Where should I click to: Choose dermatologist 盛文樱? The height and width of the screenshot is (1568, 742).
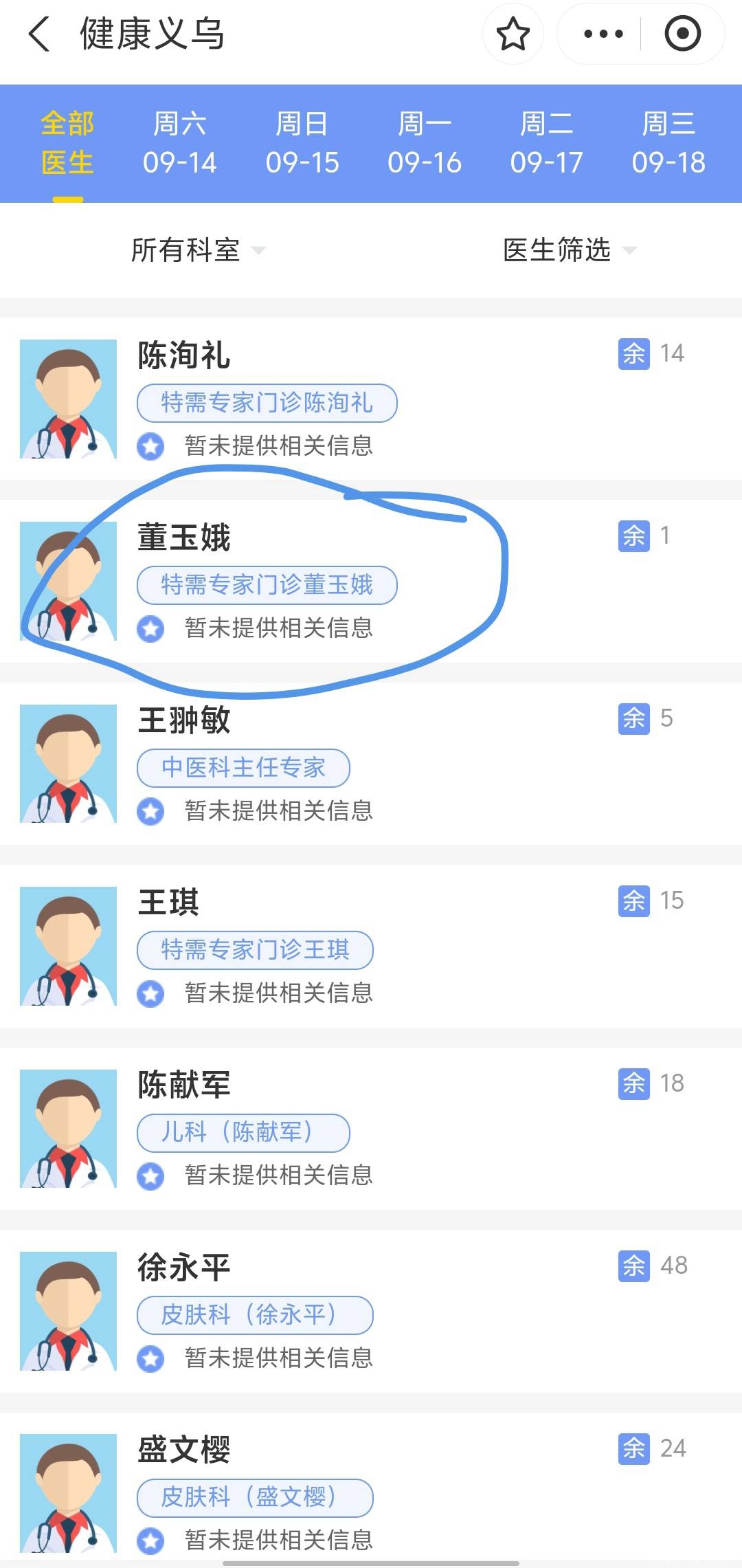click(371, 1492)
